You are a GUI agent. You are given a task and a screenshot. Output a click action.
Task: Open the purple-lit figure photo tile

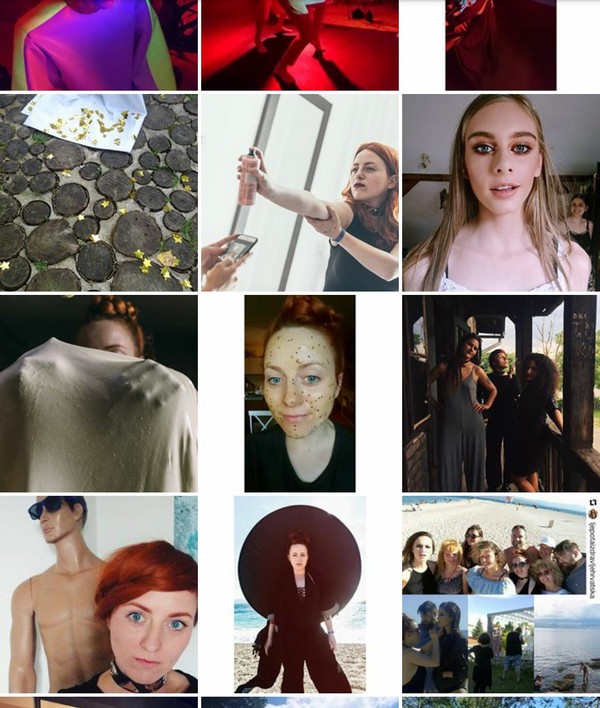98,45
